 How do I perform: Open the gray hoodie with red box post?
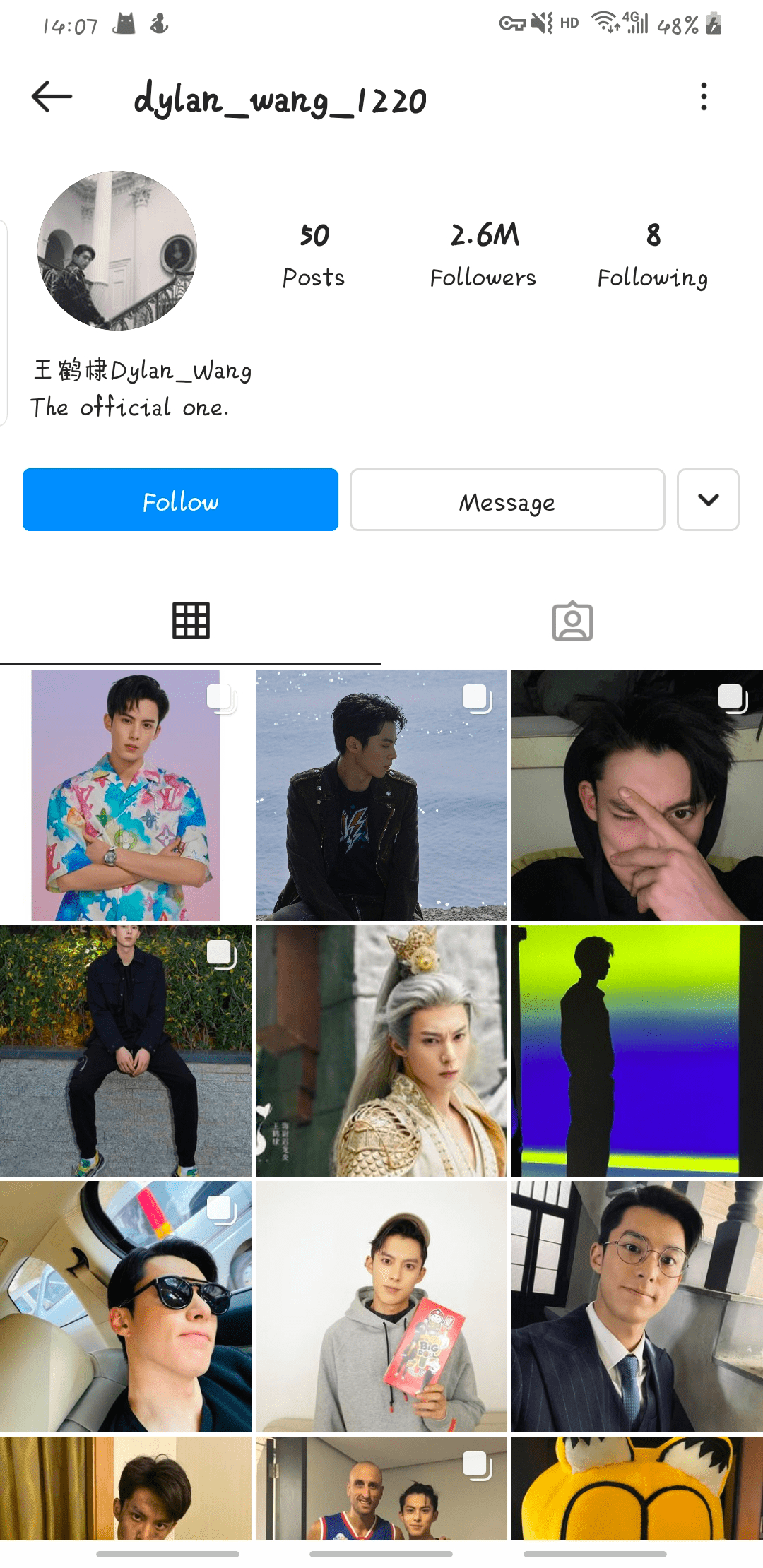381,1307
